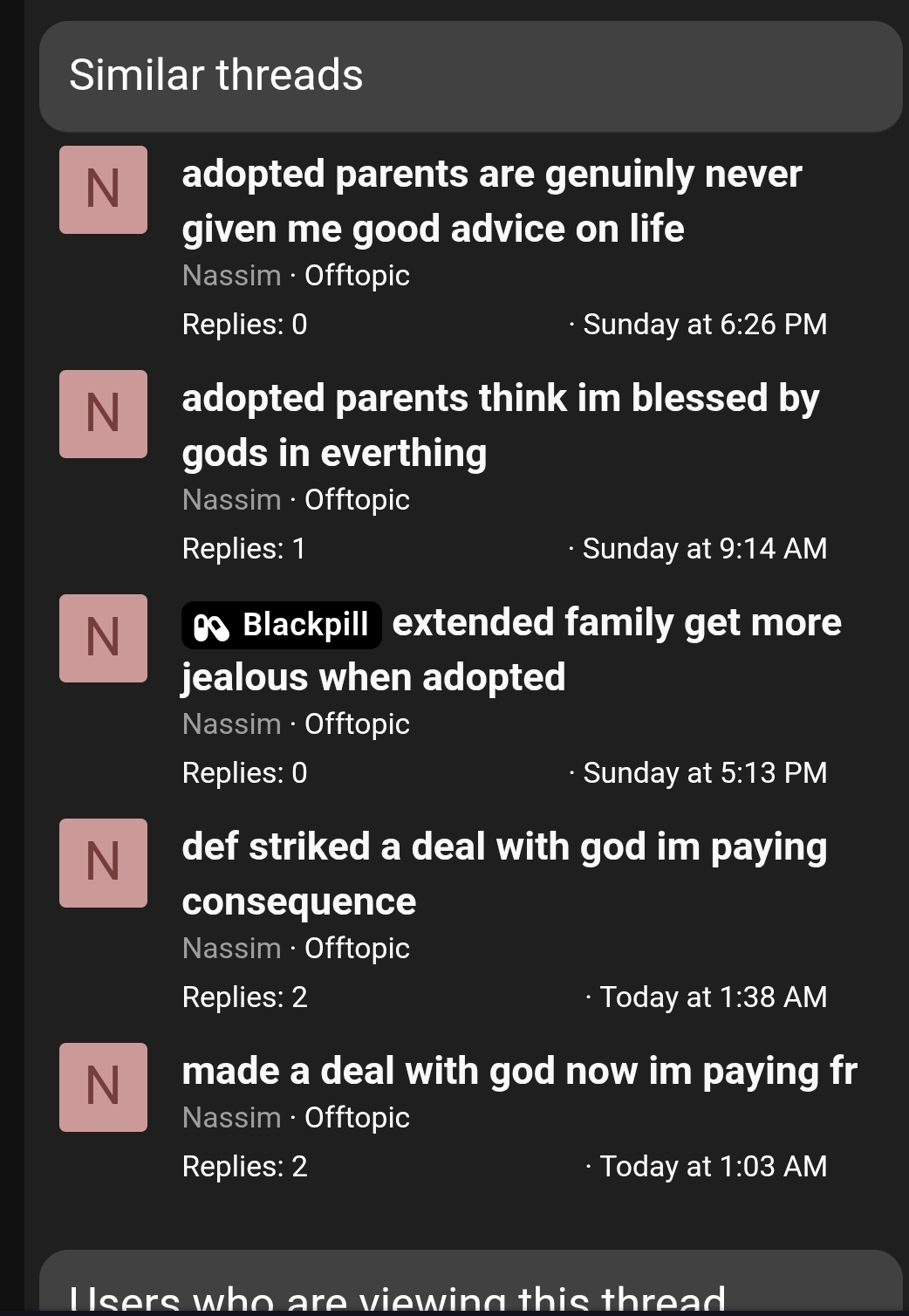Open Nassim's avatar beside 'def striked a deal' thread
The width and height of the screenshot is (909, 1316).
[103, 863]
